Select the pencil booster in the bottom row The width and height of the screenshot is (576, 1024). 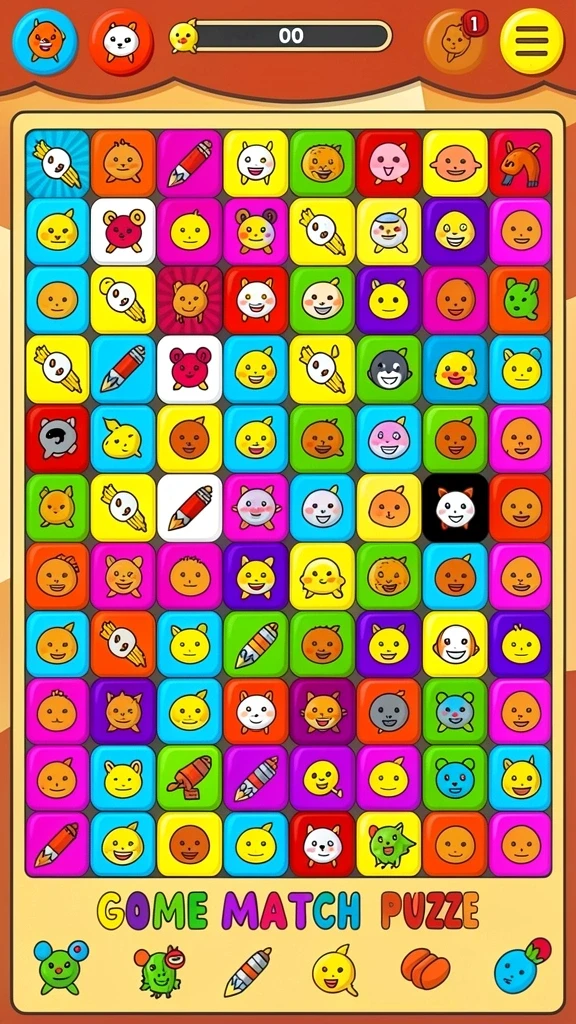point(248,971)
